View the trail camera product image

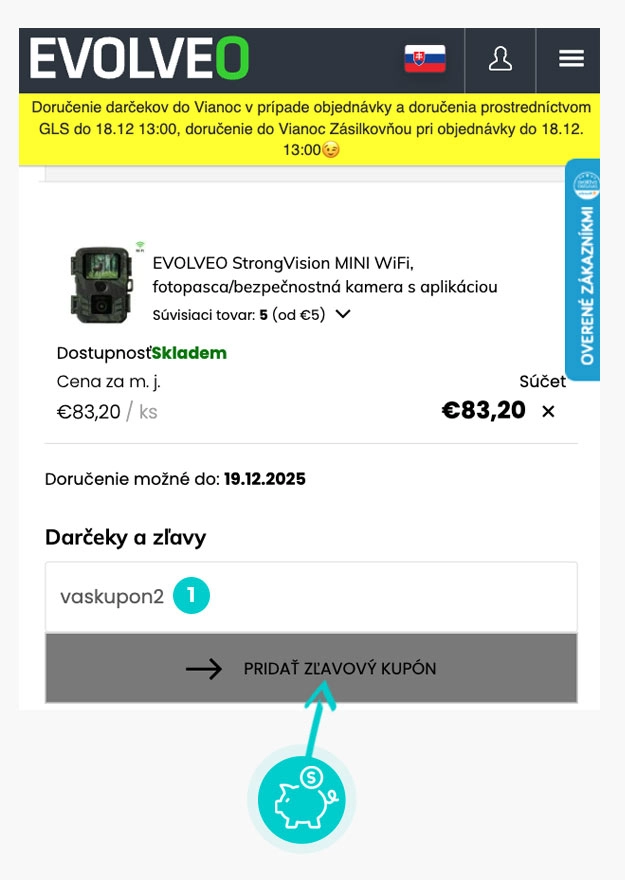point(102,283)
